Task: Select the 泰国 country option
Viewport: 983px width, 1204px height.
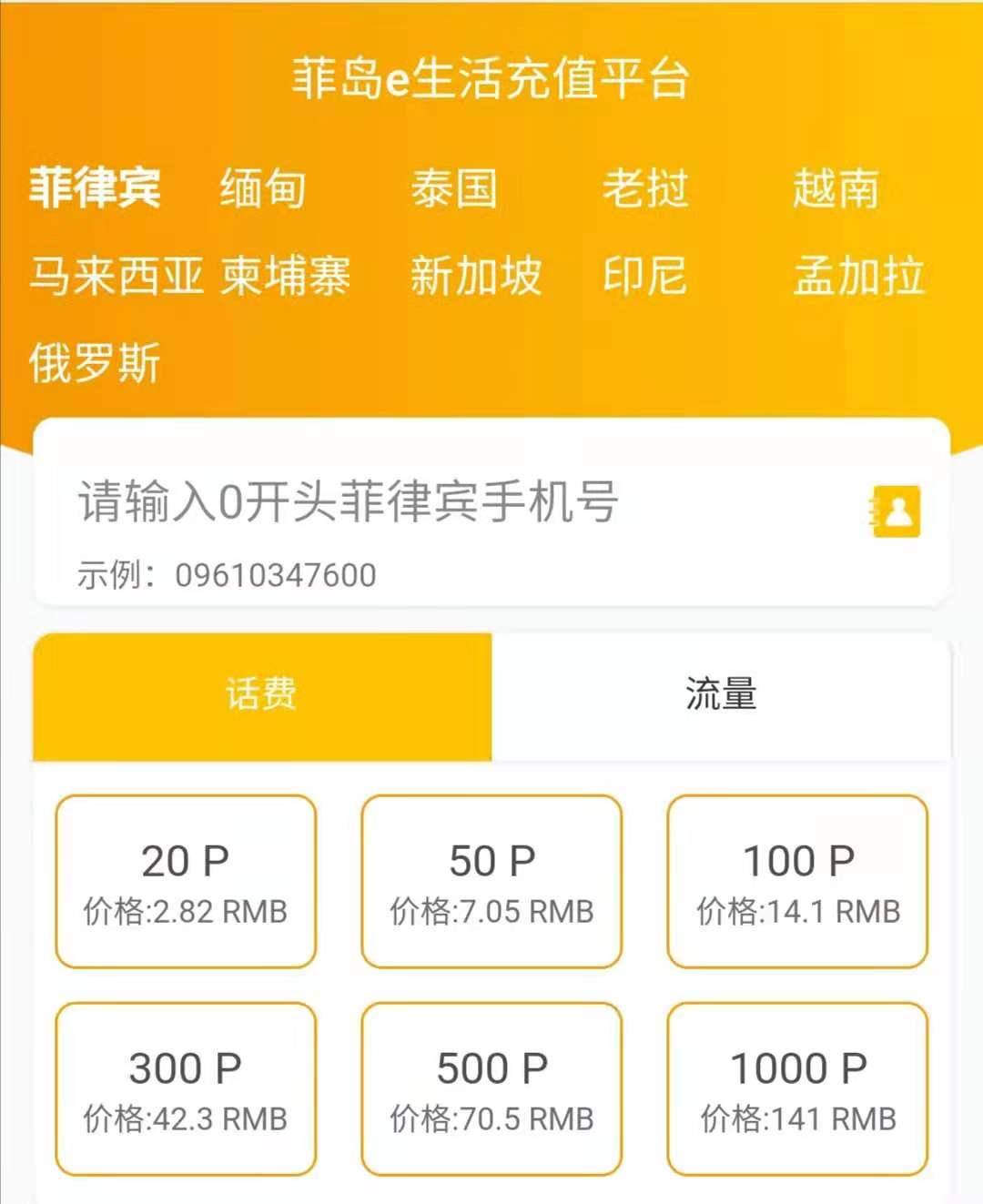Action: (452, 188)
